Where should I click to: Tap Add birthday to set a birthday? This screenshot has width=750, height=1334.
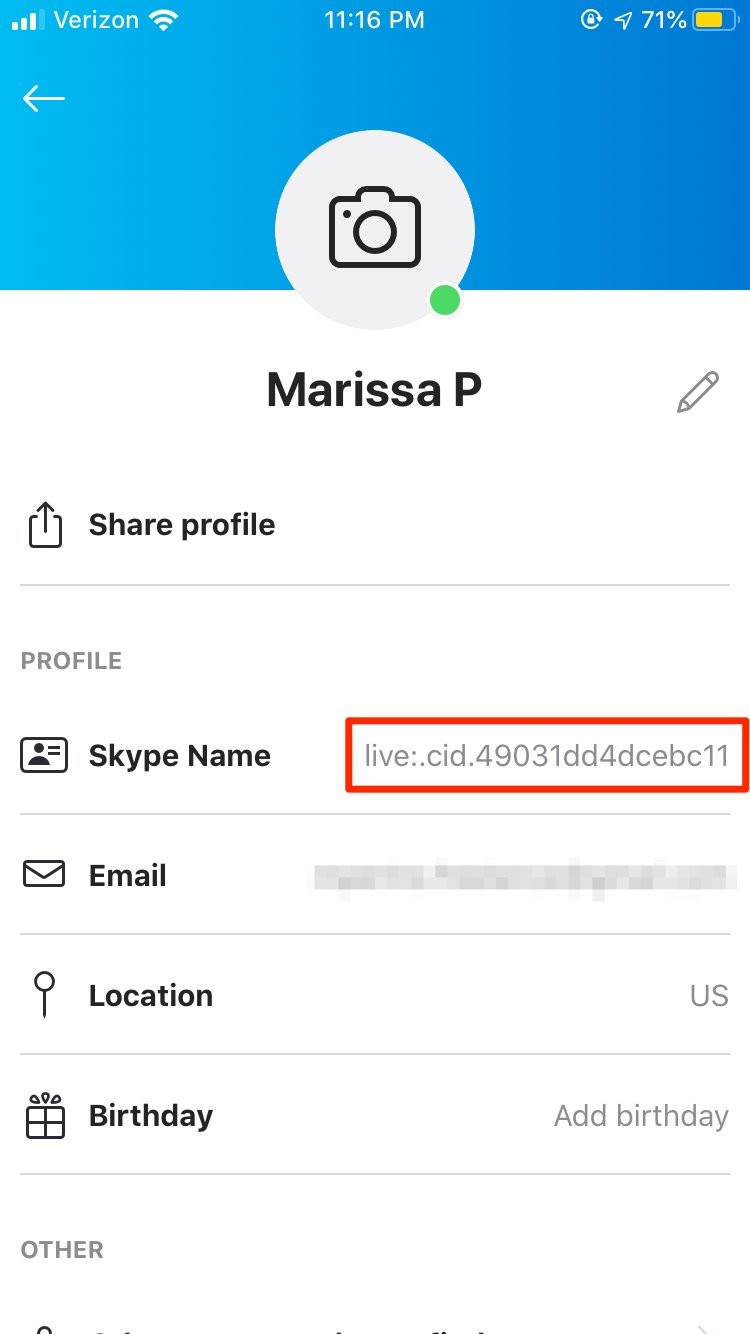pos(641,1115)
